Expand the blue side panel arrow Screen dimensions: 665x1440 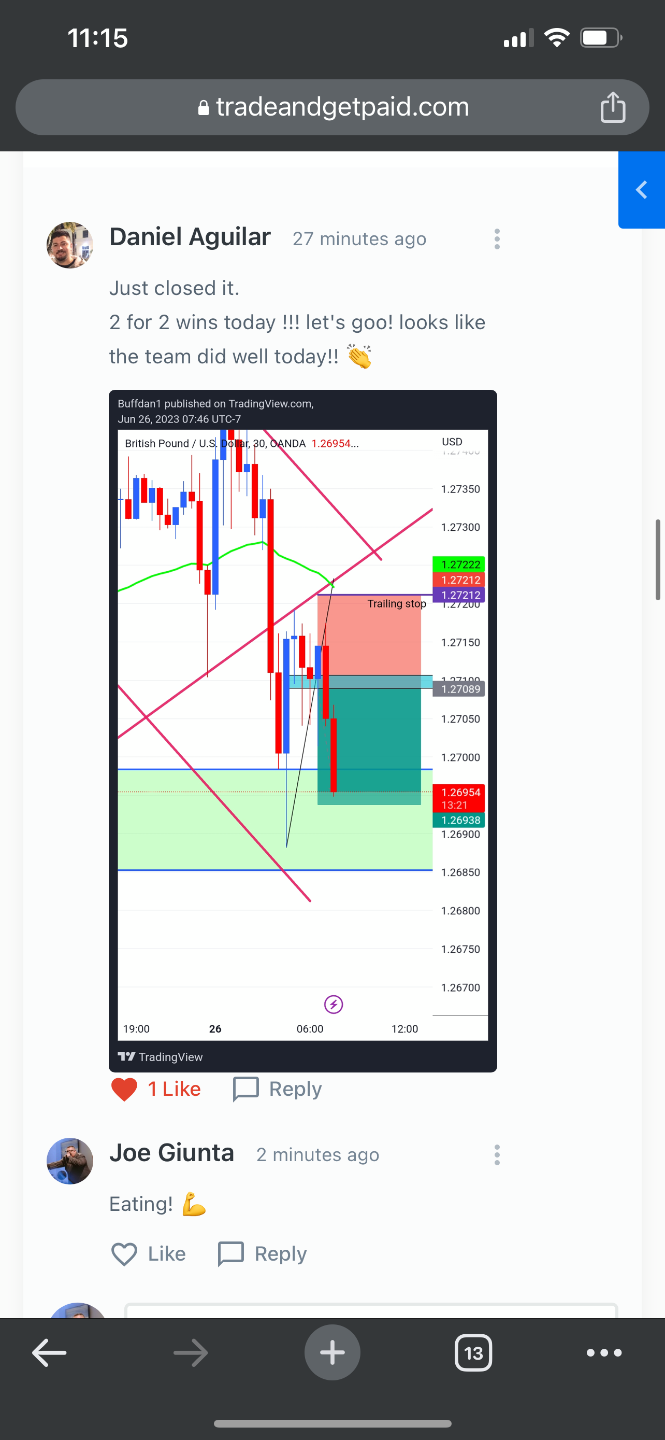pos(641,190)
